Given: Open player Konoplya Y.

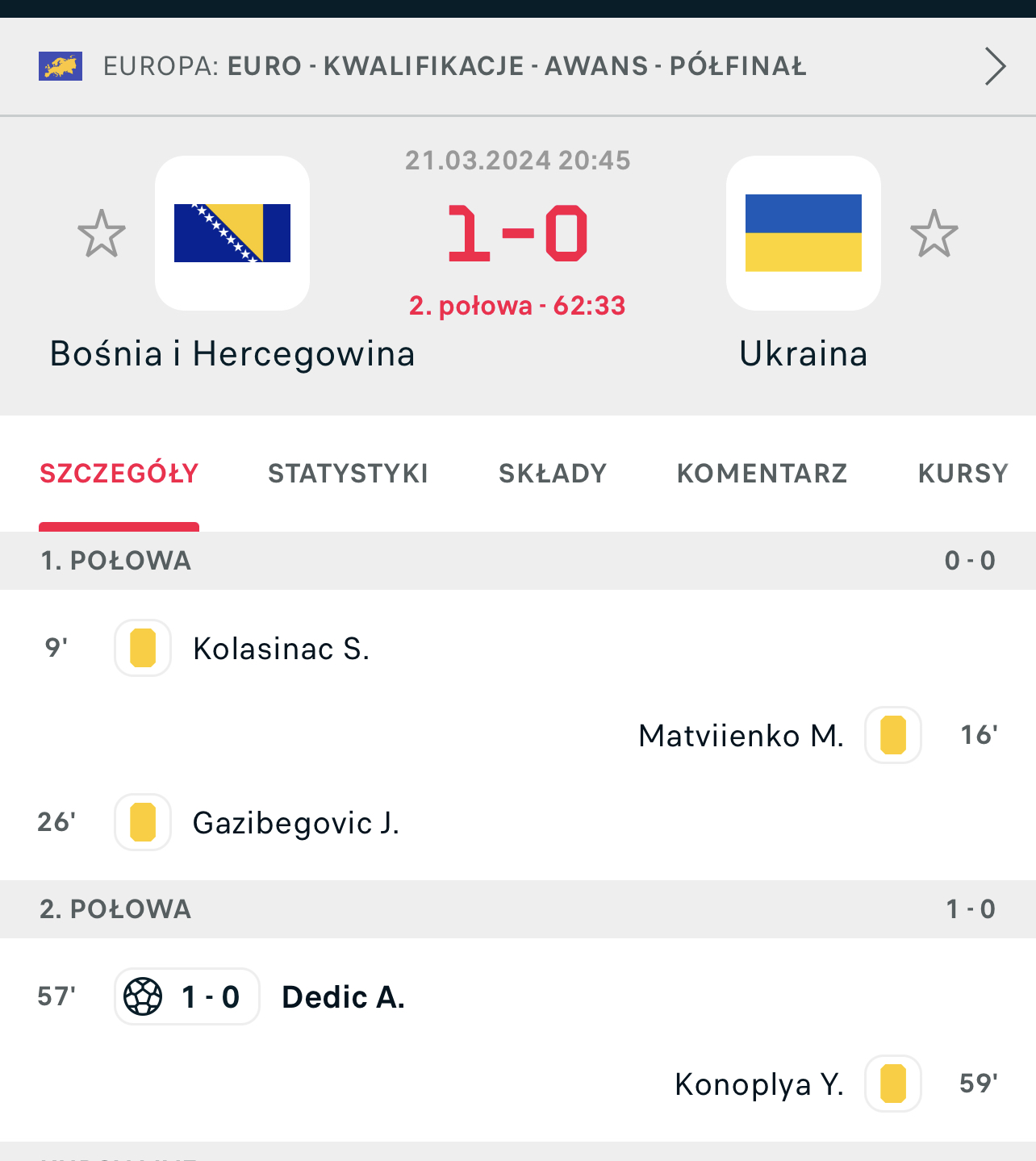Looking at the screenshot, I should pyautogui.click(x=759, y=1084).
